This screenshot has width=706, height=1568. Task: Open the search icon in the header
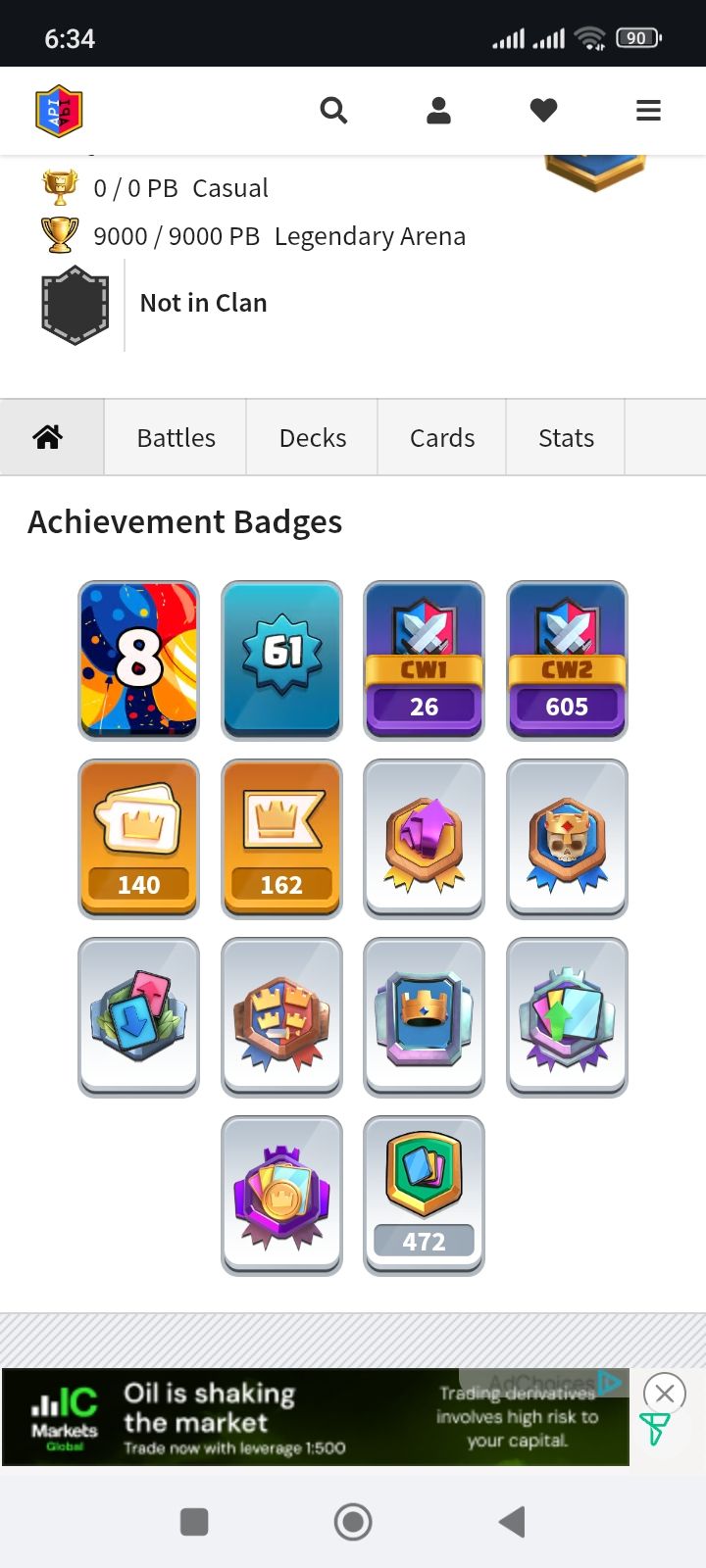[333, 111]
